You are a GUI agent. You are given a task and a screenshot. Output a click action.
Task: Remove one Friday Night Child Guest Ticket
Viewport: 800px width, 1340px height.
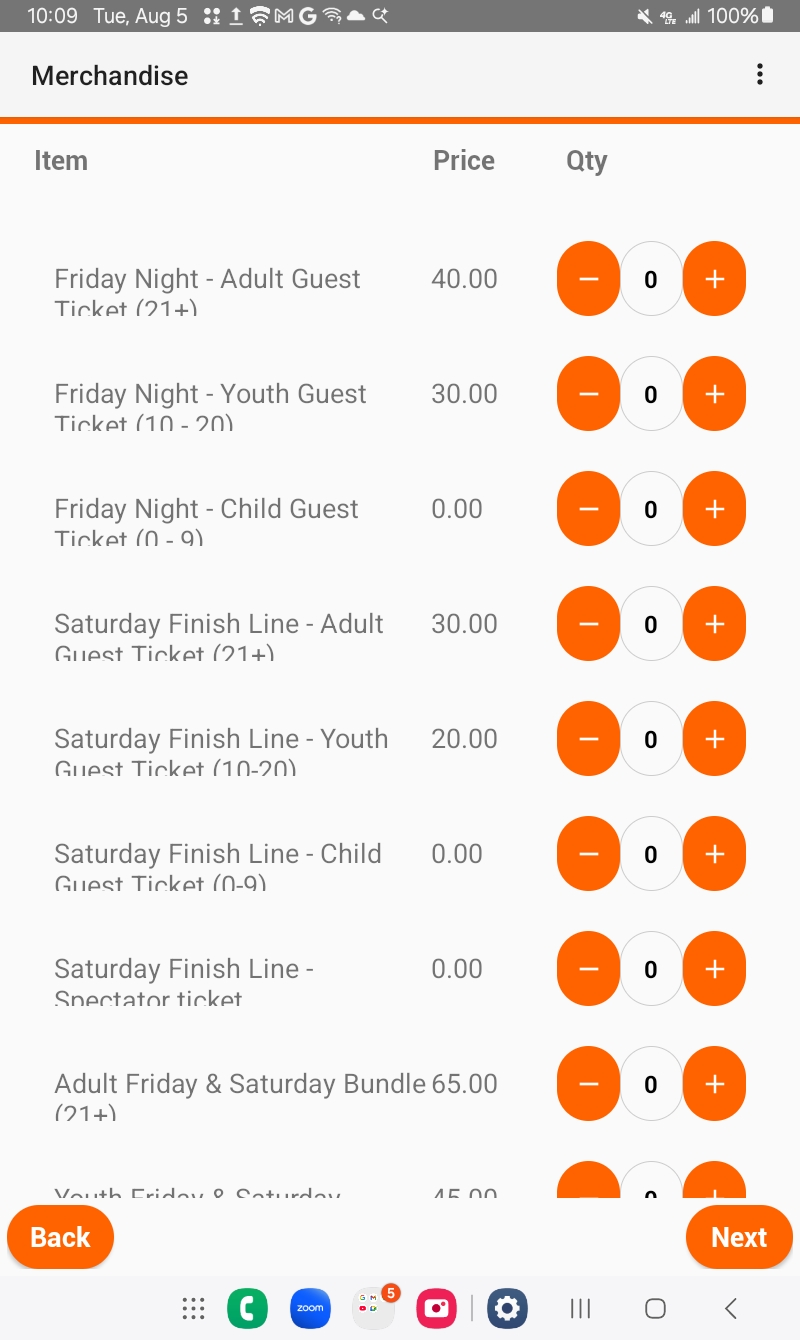pyautogui.click(x=588, y=509)
